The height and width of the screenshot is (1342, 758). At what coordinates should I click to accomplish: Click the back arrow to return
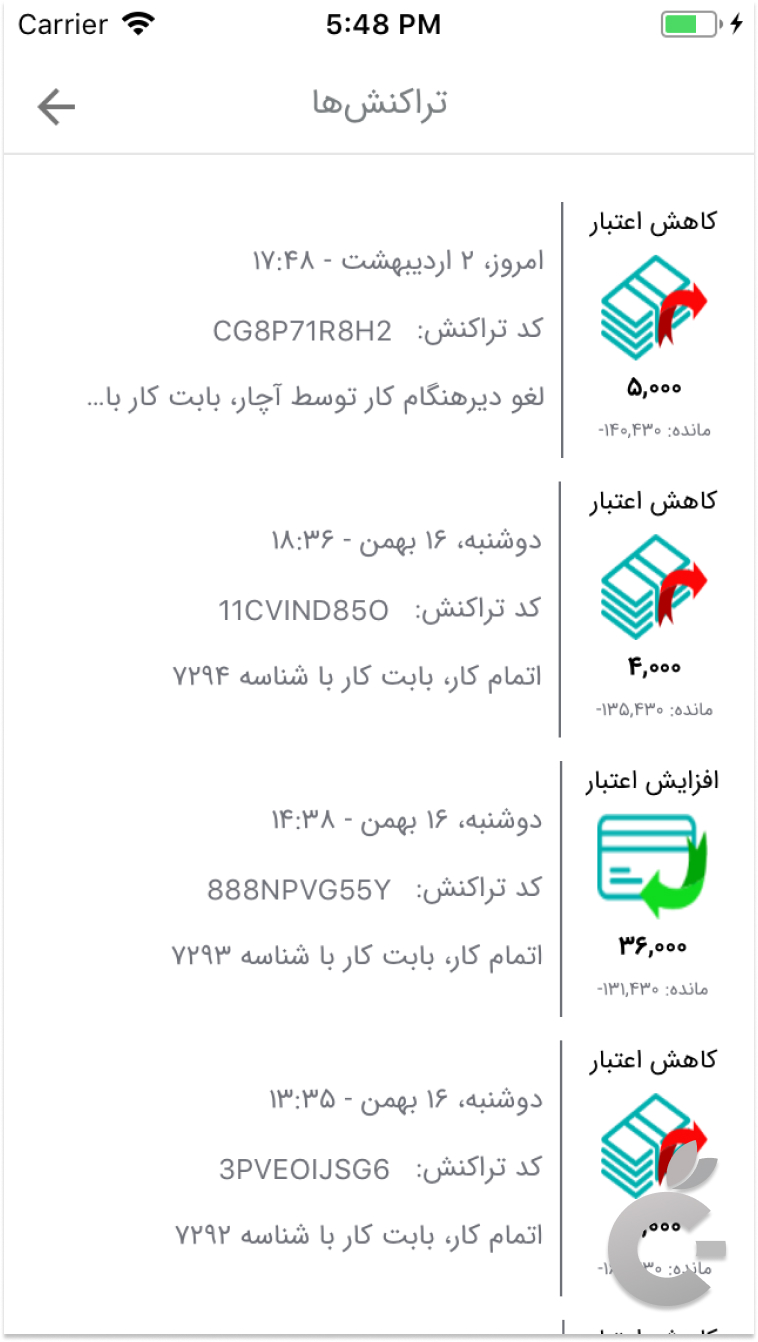pos(55,105)
